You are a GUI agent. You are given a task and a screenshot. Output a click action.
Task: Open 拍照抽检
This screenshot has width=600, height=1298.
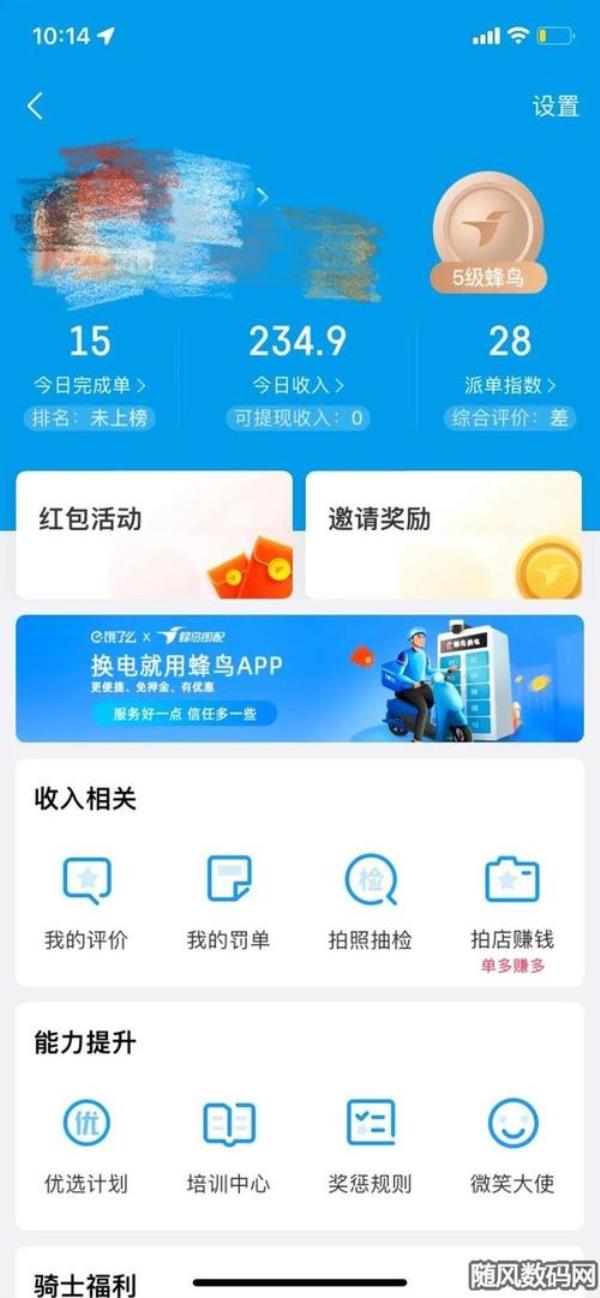pos(370,900)
